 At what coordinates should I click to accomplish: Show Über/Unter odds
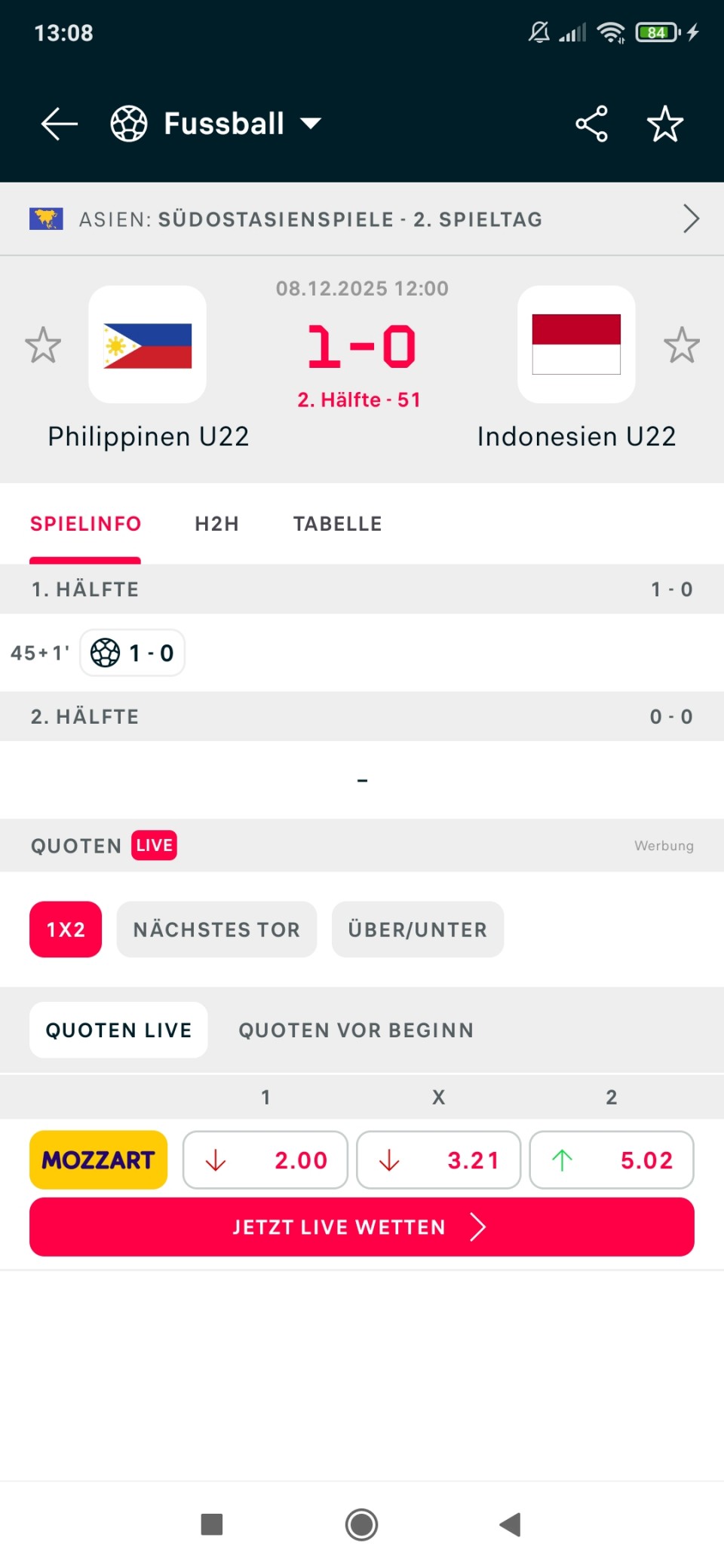[417, 929]
